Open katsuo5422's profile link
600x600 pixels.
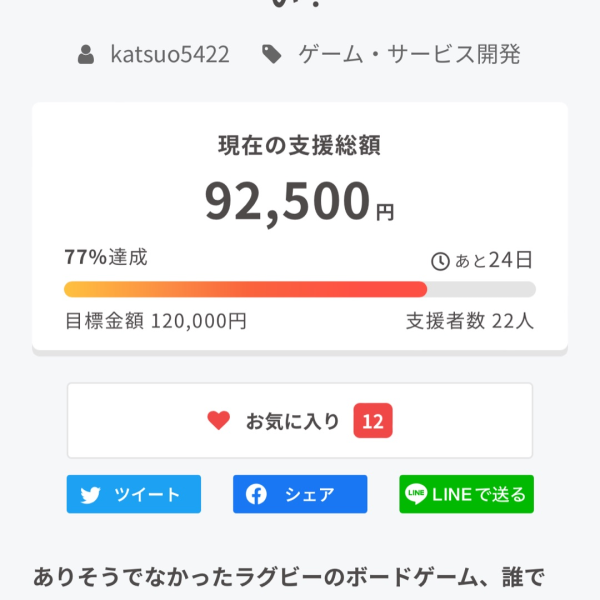click(x=168, y=55)
